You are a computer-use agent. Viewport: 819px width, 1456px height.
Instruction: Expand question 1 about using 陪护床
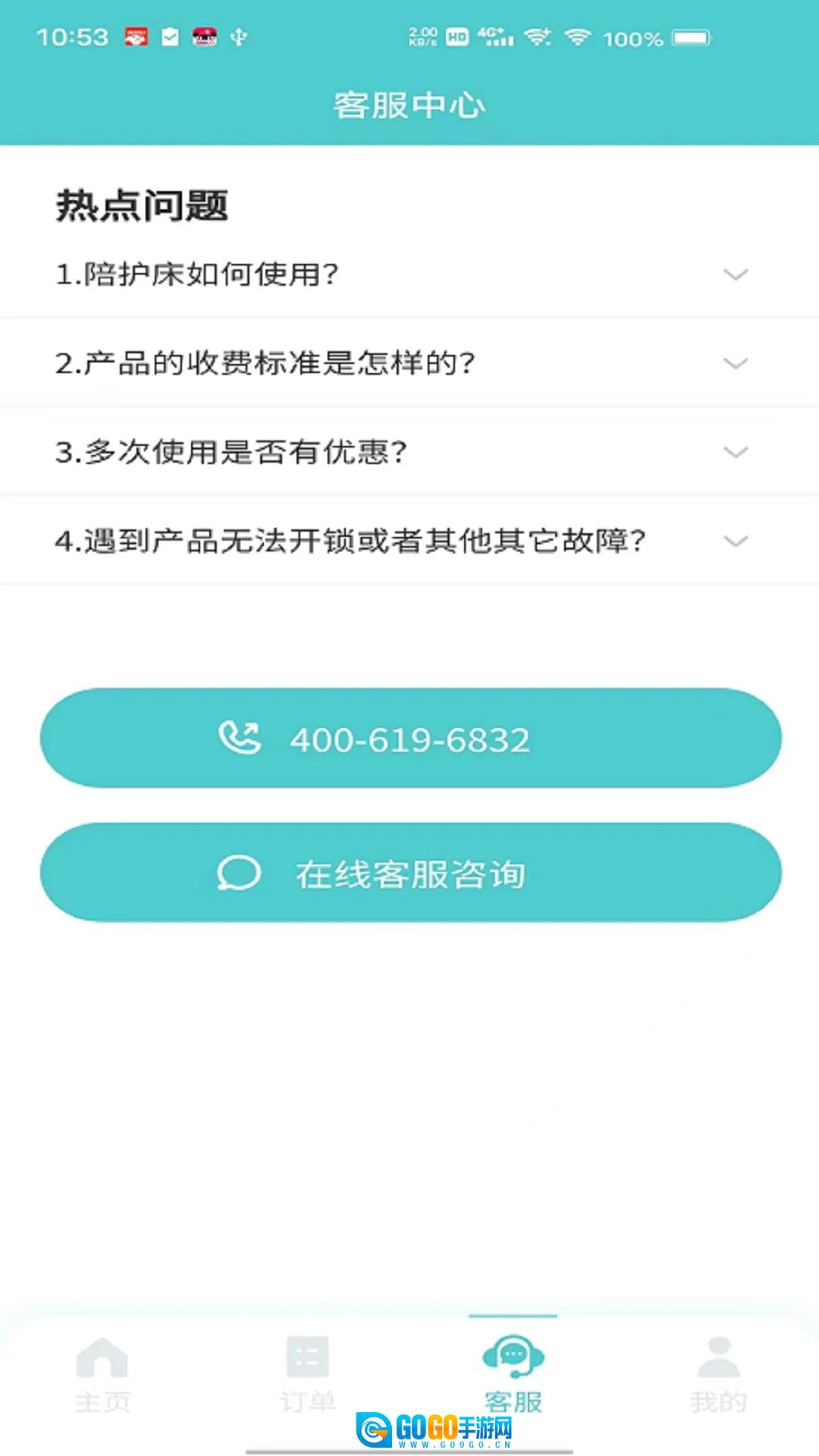[x=409, y=275]
